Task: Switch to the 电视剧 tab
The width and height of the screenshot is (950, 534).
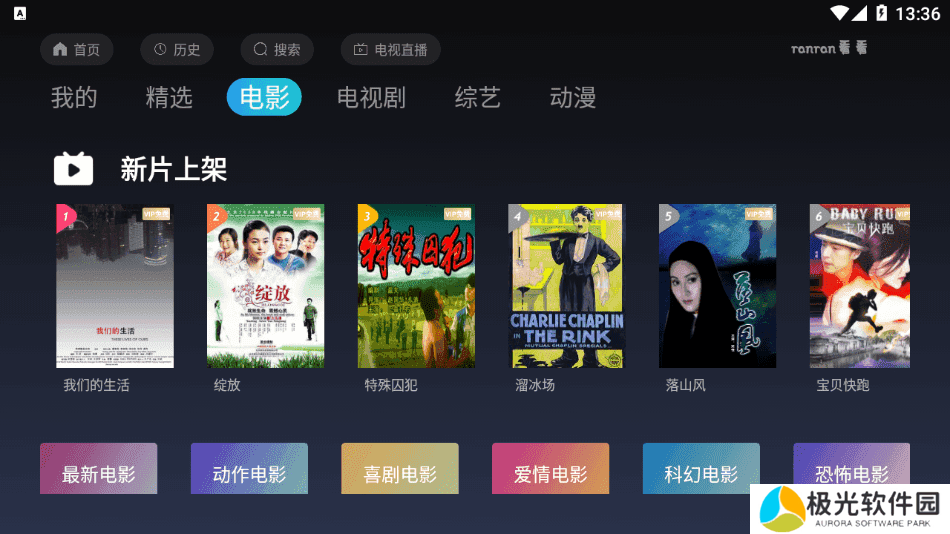Action: coord(371,97)
